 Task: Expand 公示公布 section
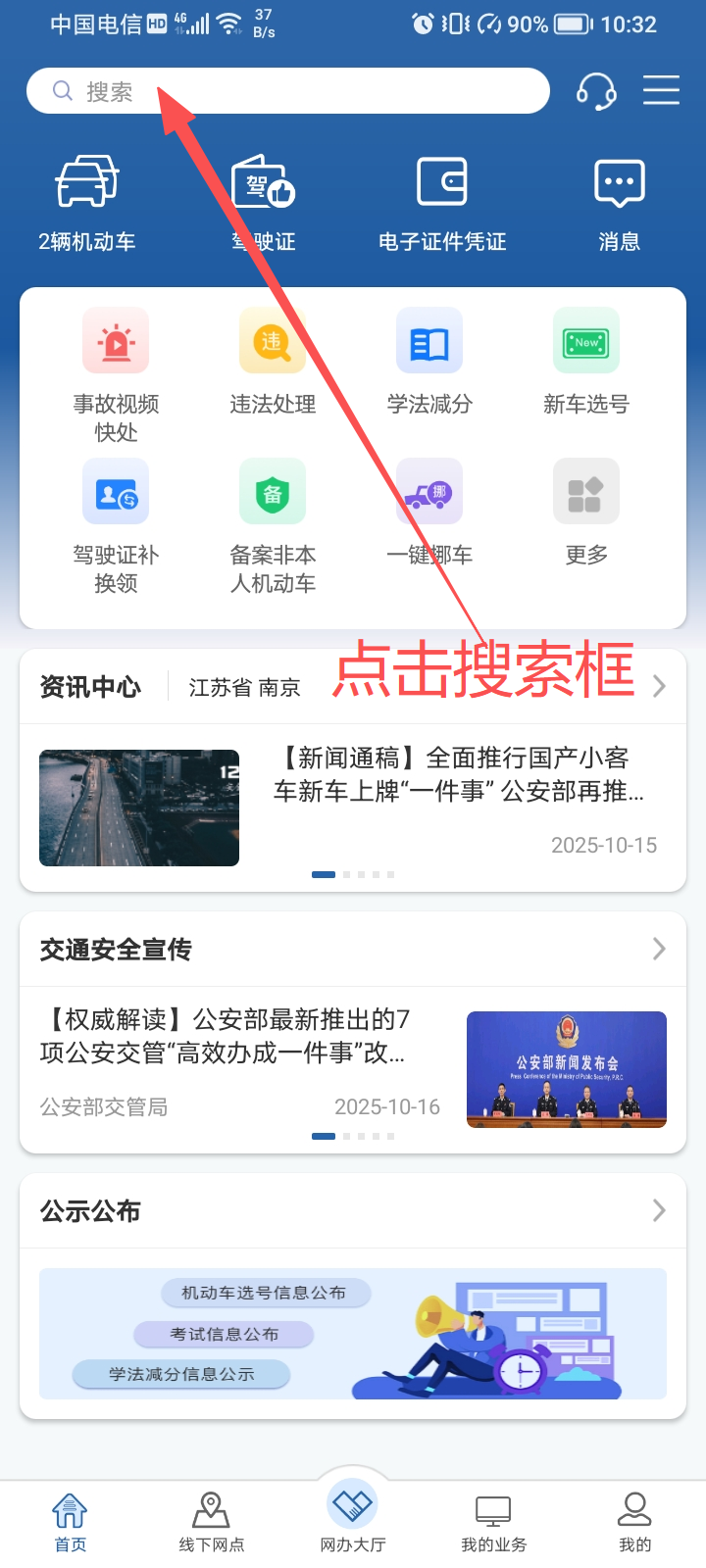(x=658, y=1210)
